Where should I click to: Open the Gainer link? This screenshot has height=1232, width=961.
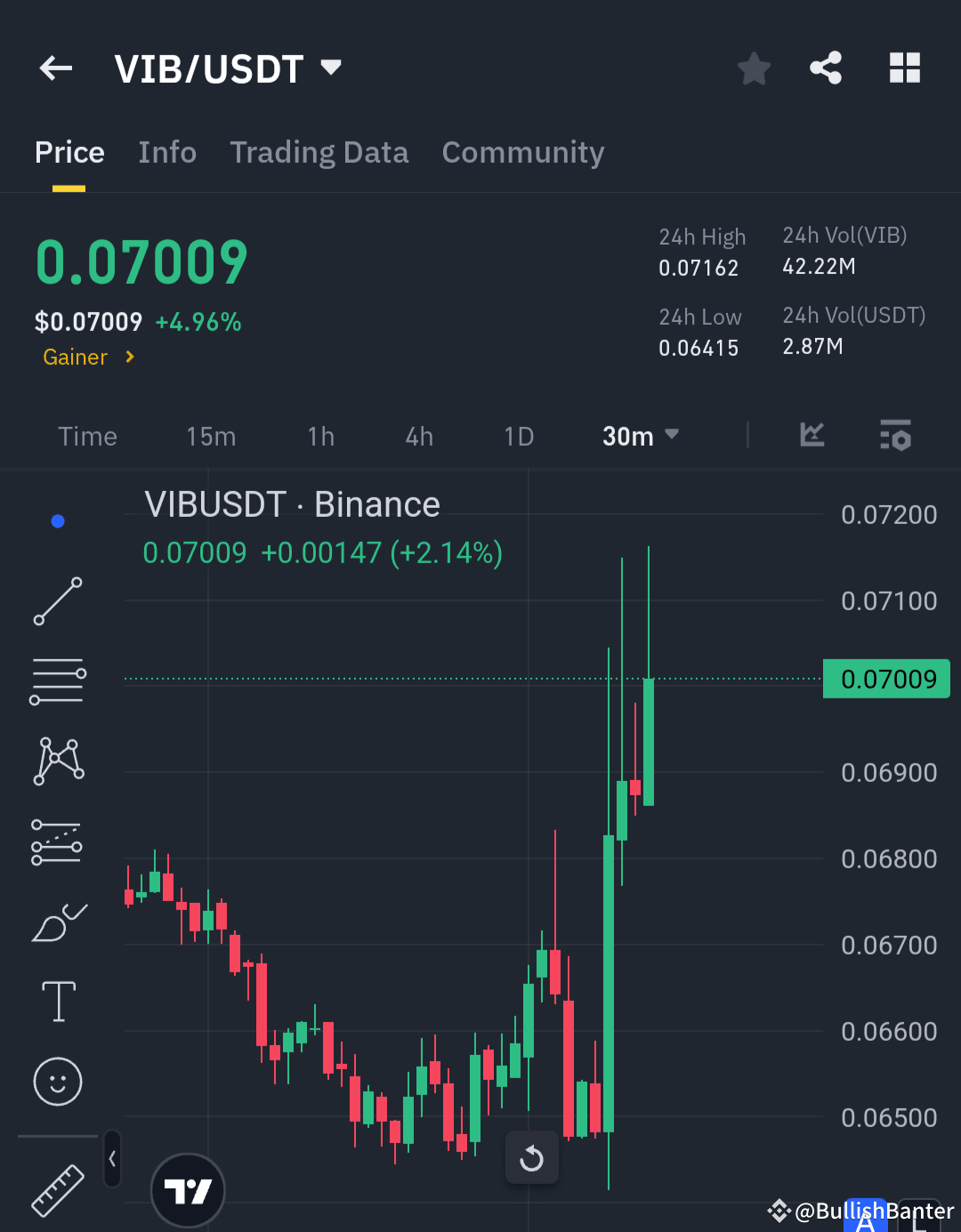(x=77, y=357)
